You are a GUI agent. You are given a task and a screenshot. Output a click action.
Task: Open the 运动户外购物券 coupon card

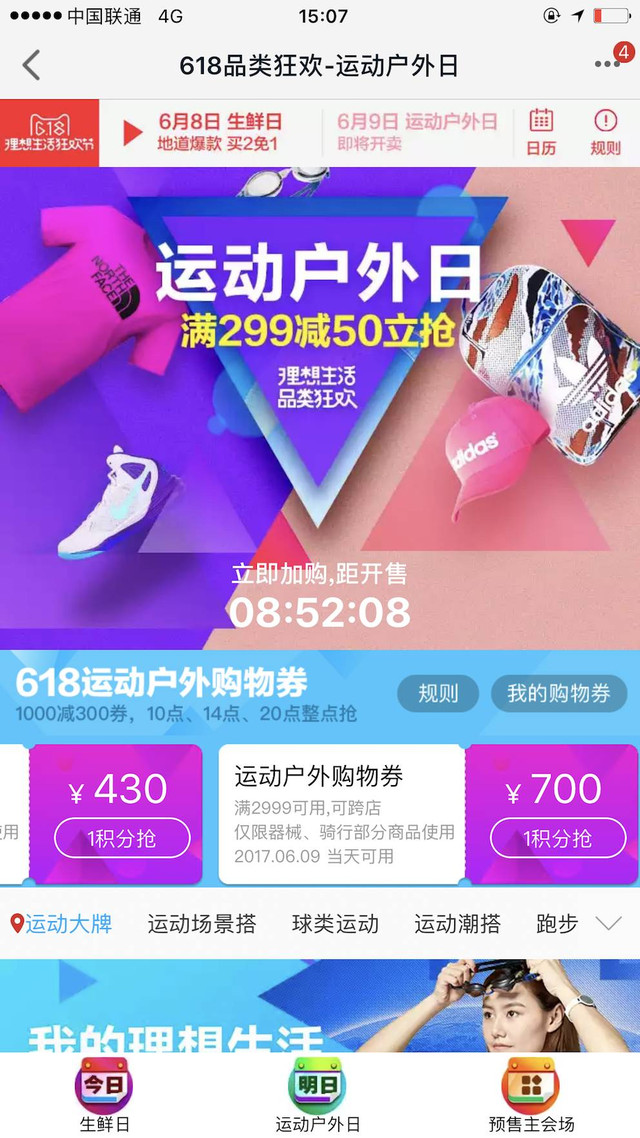pyautogui.click(x=342, y=814)
